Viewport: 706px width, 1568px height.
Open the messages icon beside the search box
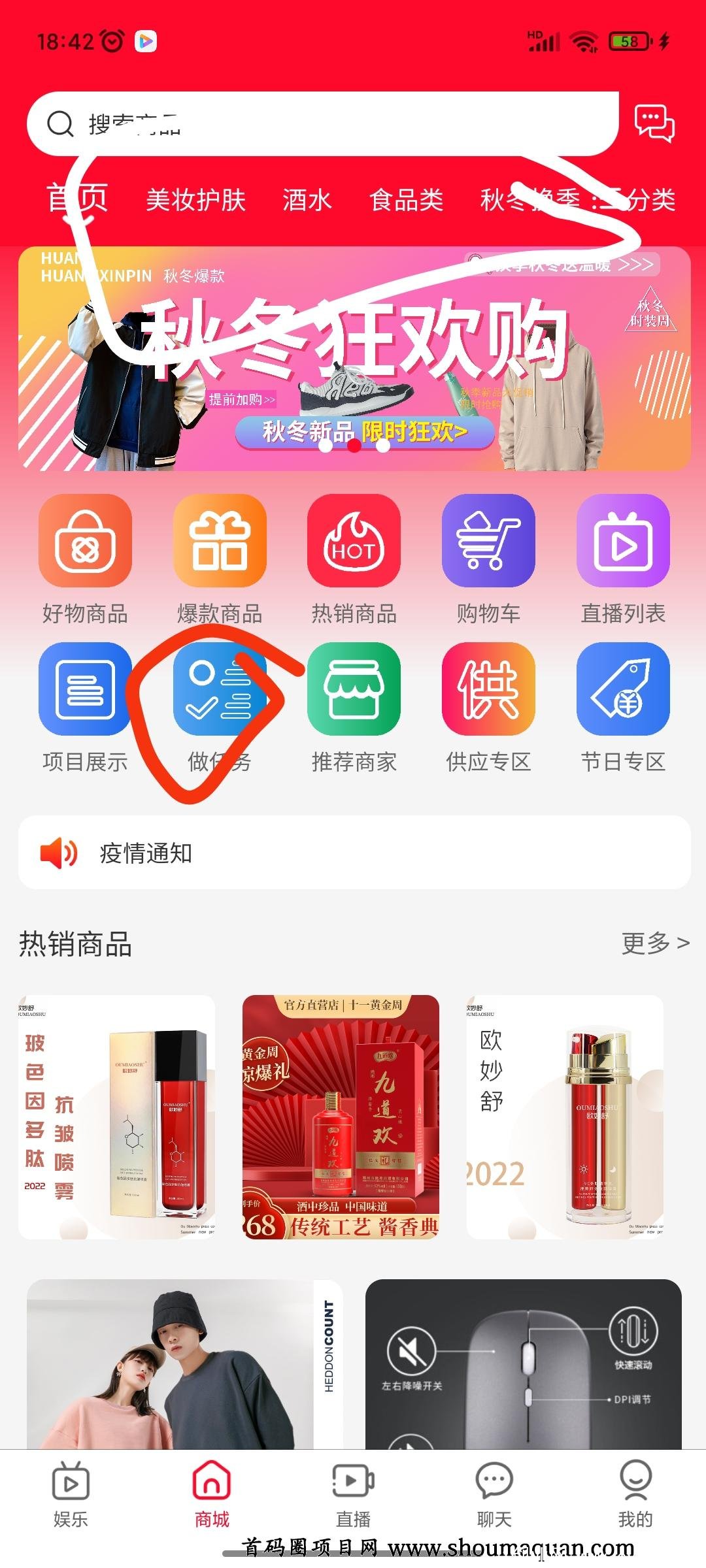tap(654, 123)
